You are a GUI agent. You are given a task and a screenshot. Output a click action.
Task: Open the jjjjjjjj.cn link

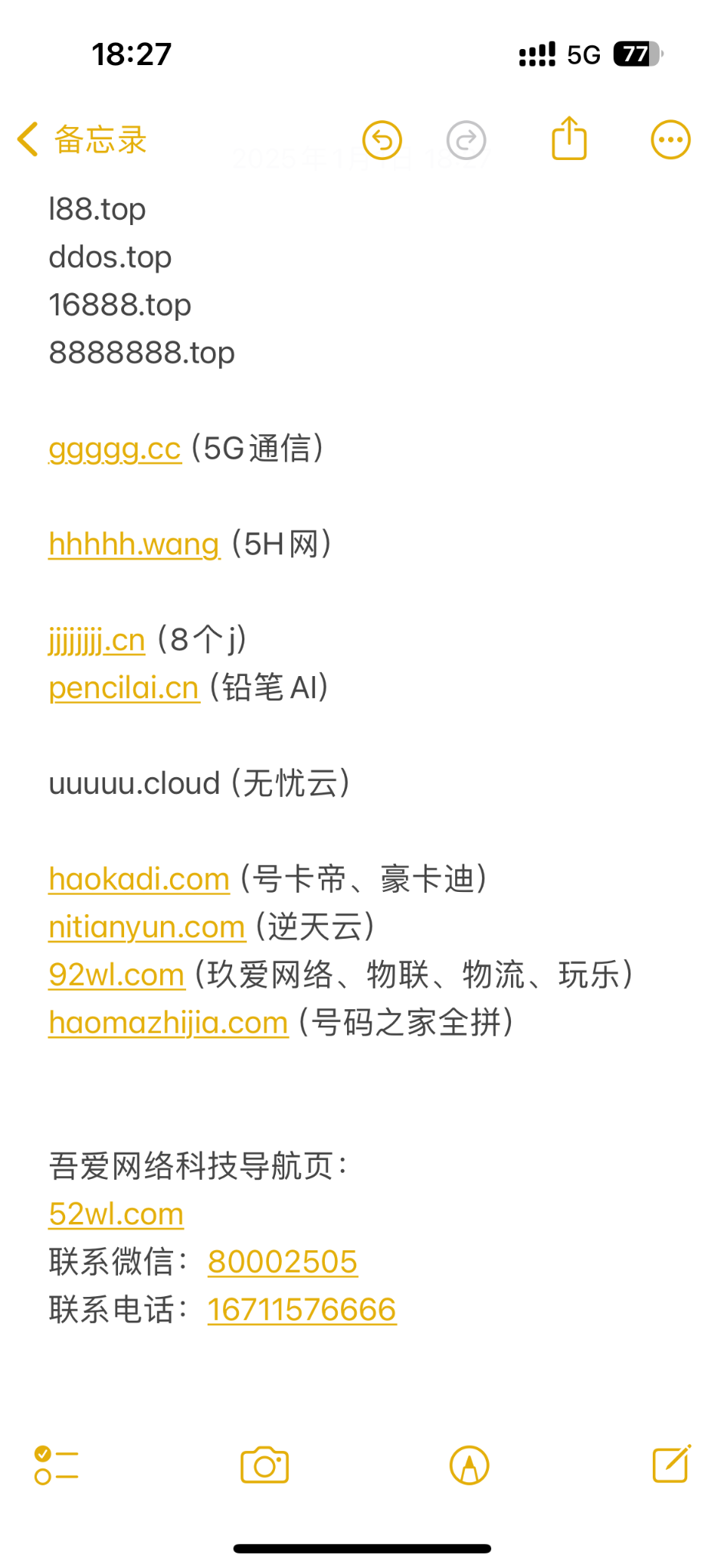97,641
